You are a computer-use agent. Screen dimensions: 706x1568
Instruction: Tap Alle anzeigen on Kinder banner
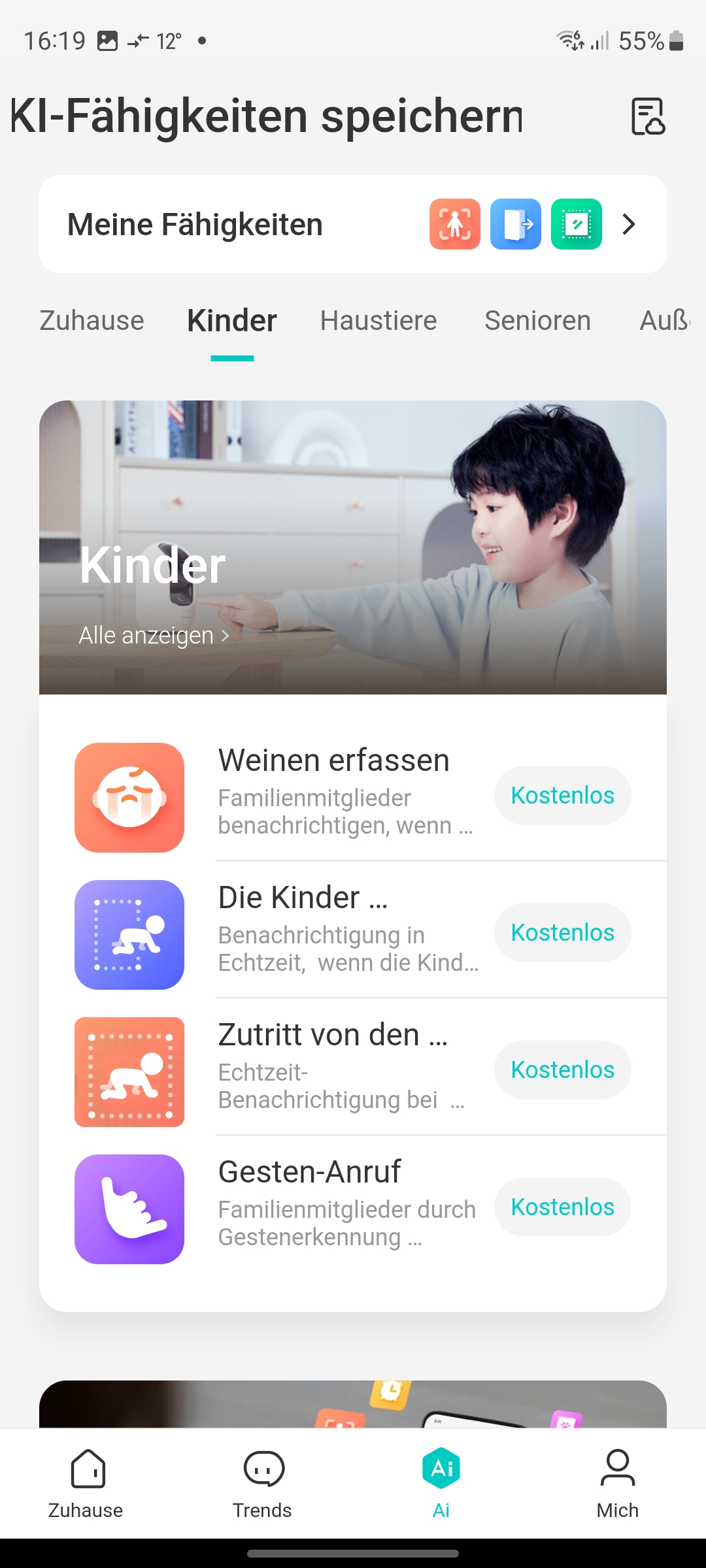coord(154,635)
